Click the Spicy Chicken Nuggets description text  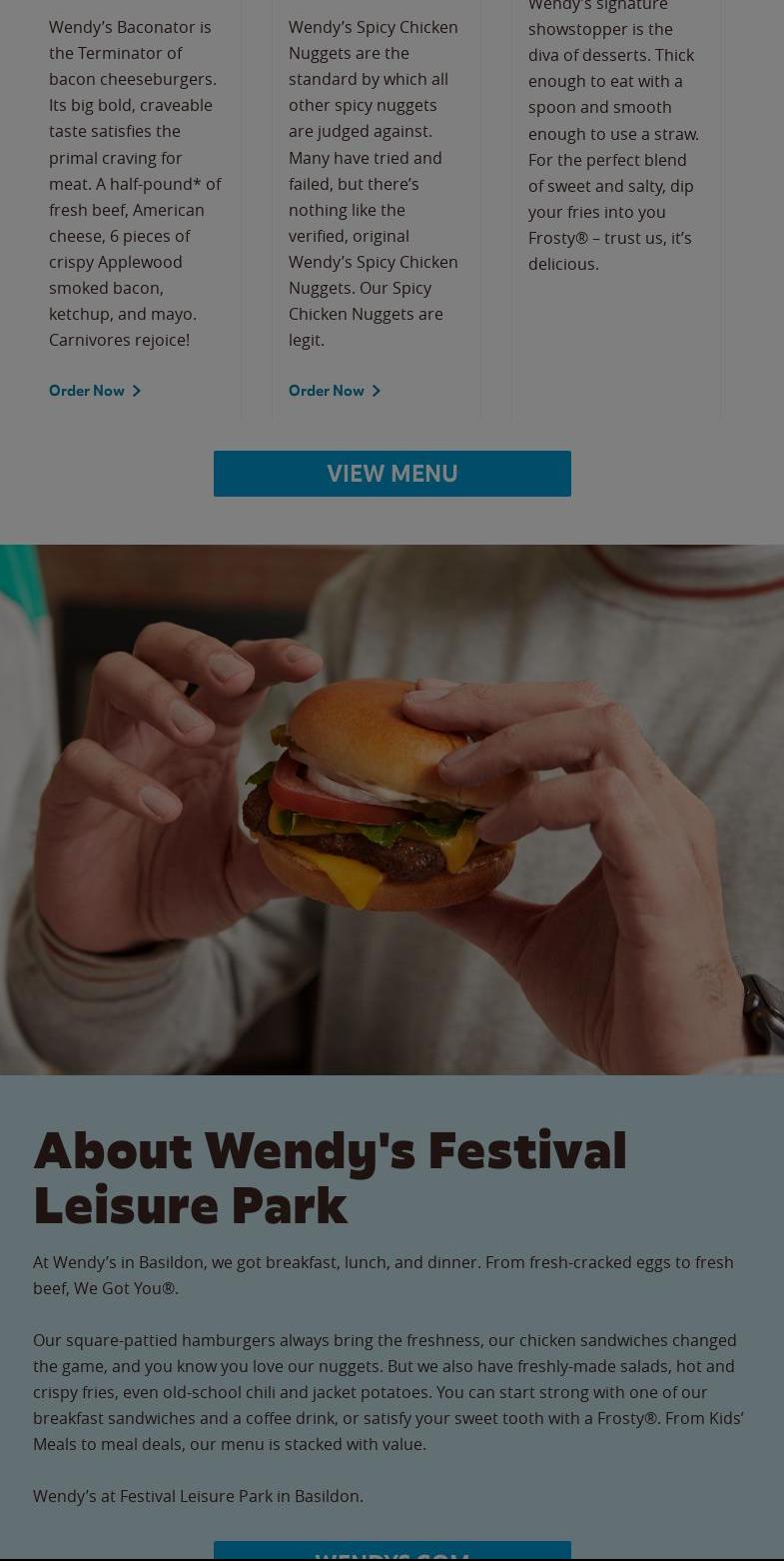tap(374, 184)
